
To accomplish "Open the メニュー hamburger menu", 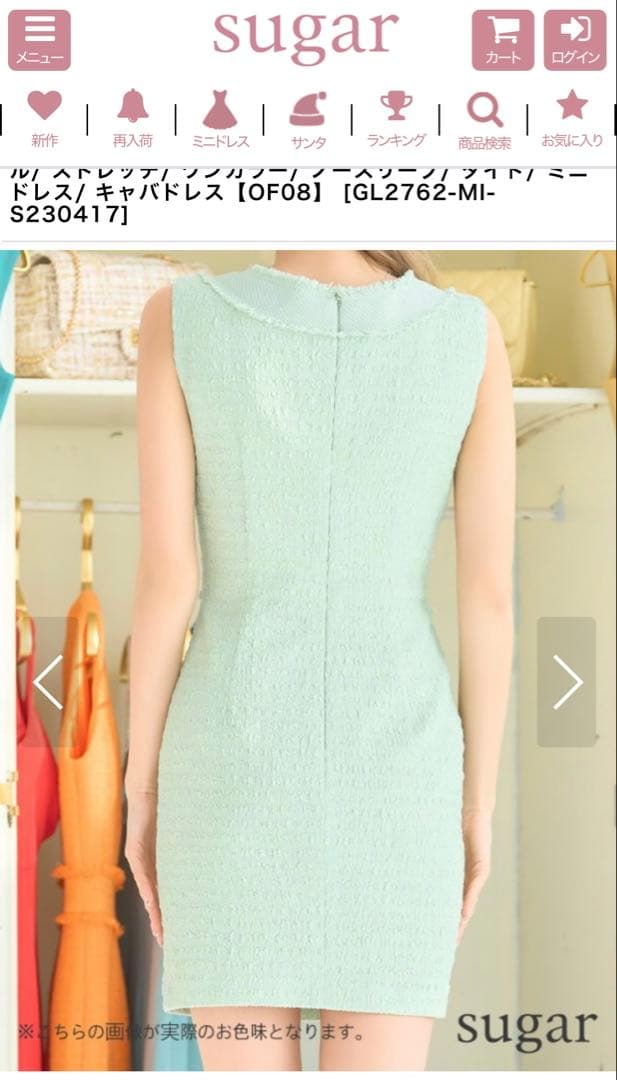I will (x=39, y=40).
